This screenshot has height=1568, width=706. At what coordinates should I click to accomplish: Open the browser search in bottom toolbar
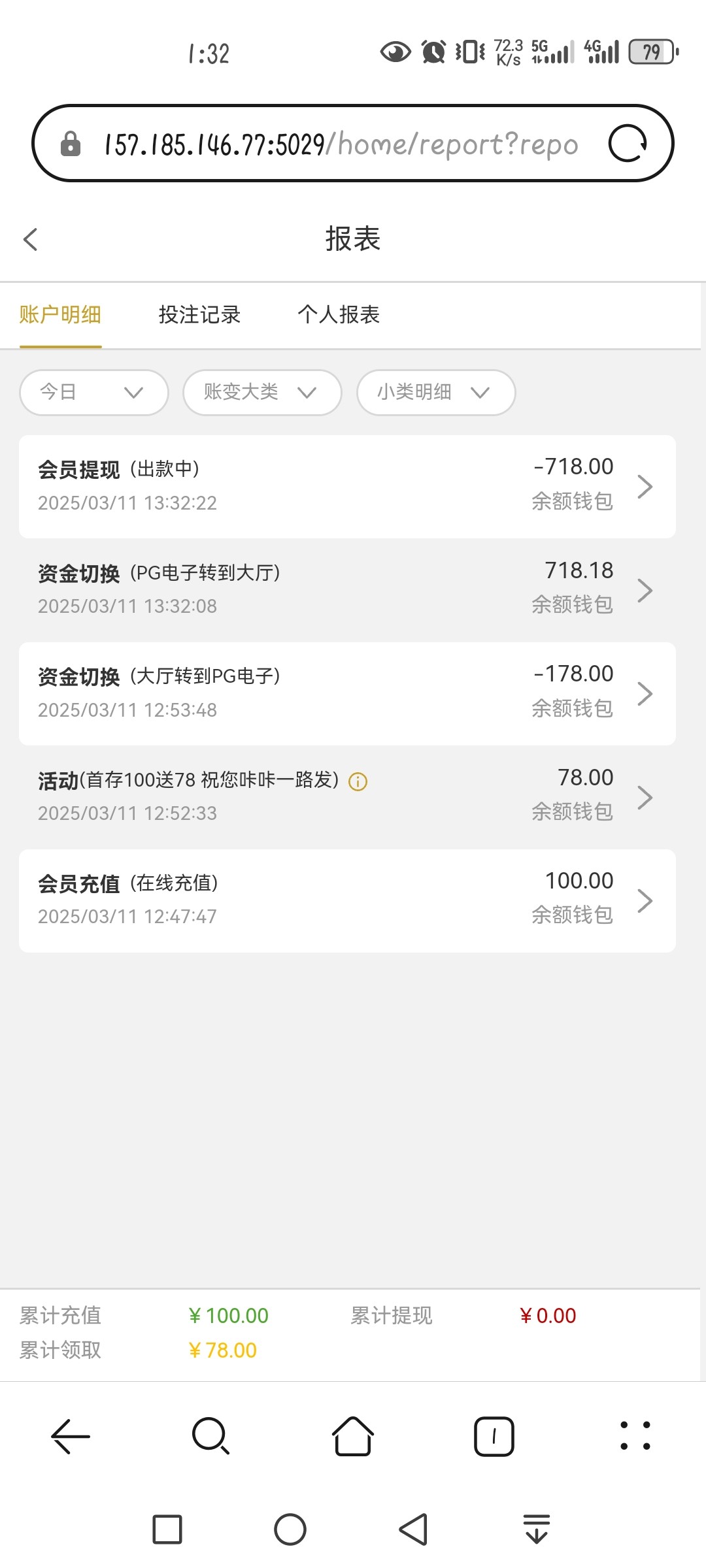click(211, 1437)
